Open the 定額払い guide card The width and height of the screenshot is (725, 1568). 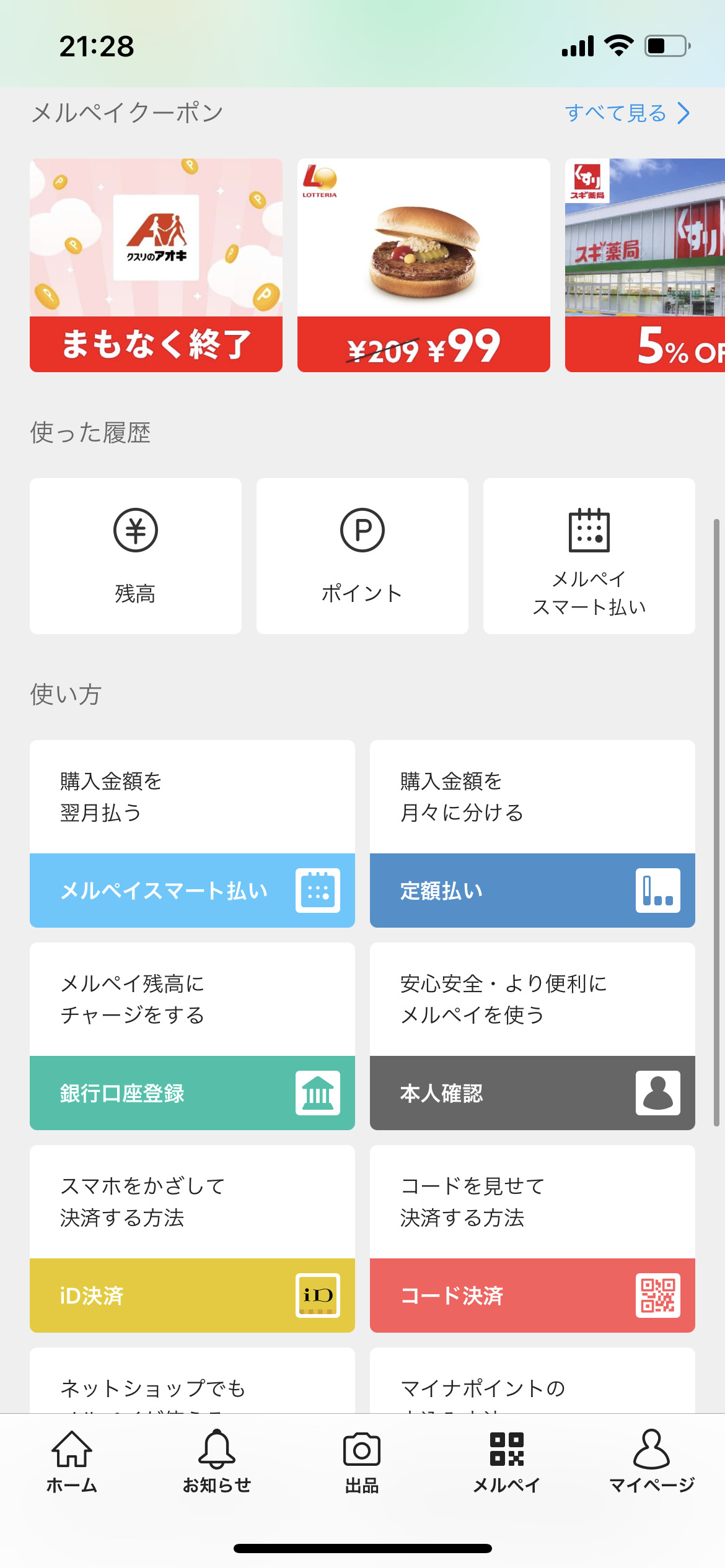click(x=532, y=834)
